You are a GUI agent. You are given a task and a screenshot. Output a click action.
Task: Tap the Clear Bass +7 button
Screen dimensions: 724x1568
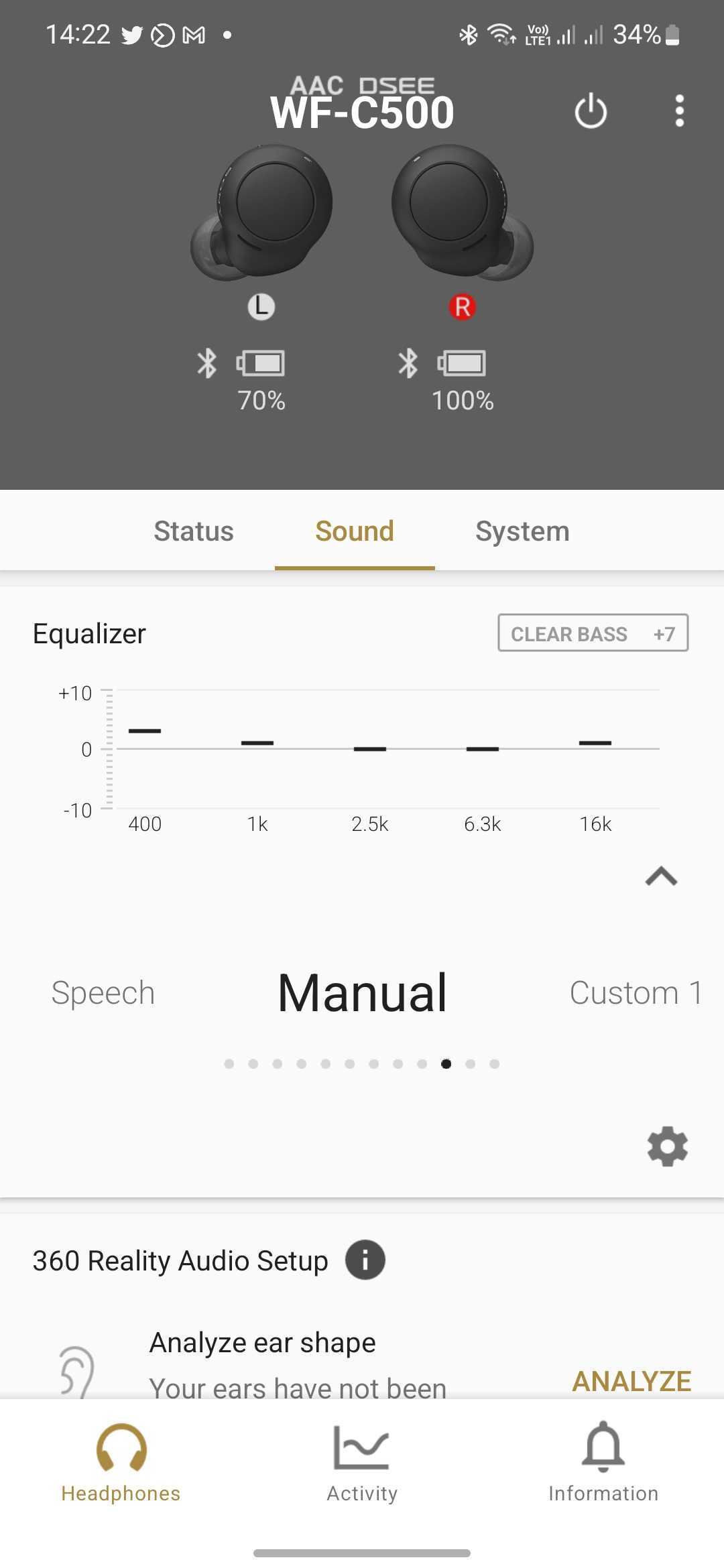point(593,633)
